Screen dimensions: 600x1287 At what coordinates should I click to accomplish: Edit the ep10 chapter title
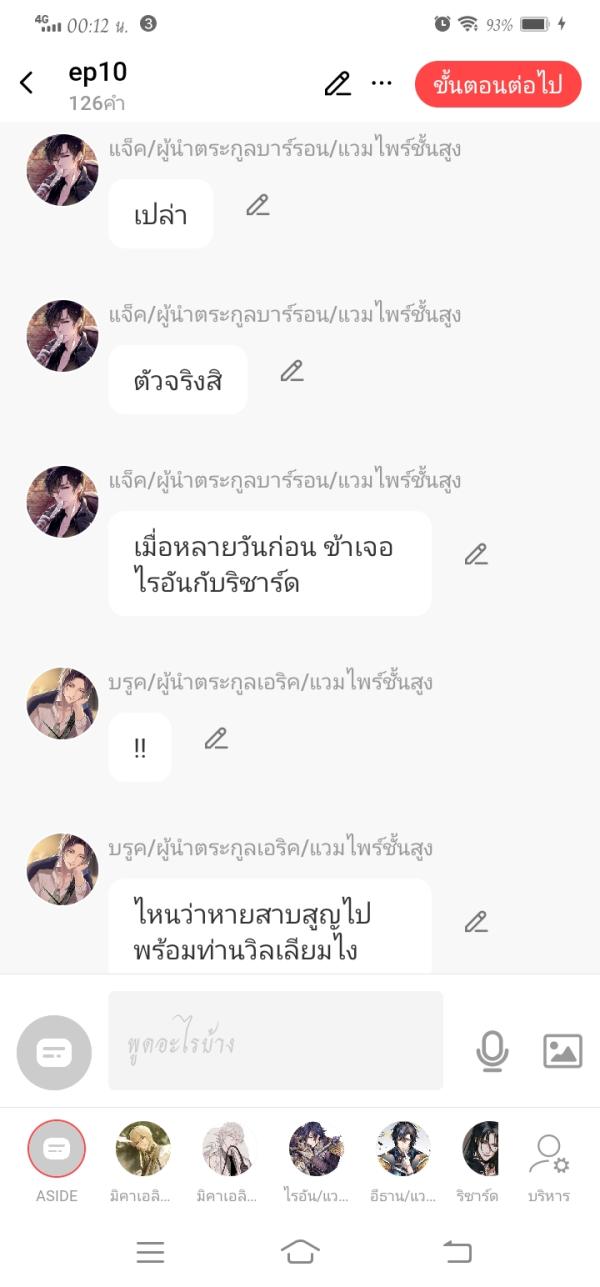338,84
